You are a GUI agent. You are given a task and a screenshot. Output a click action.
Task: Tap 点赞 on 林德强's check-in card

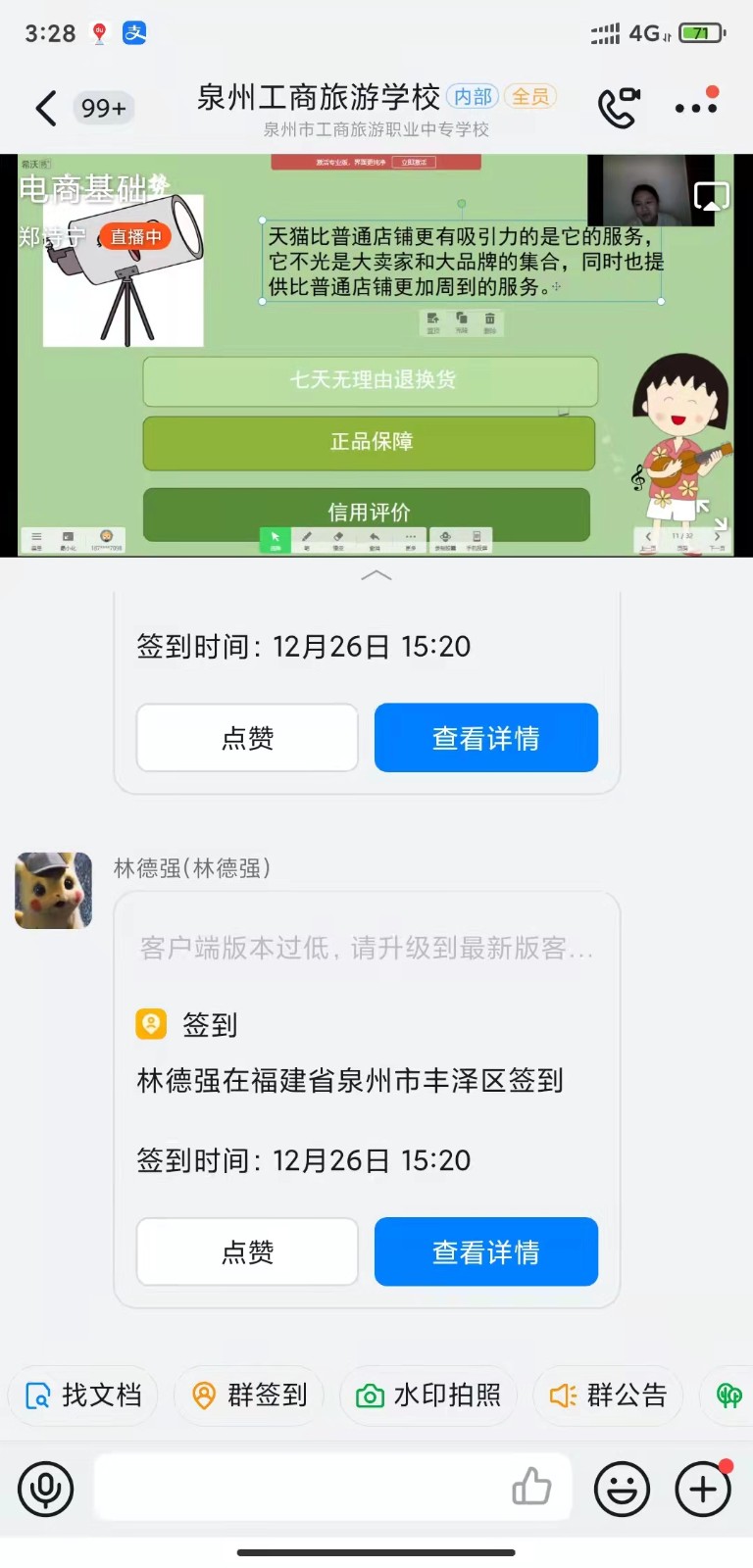point(247,1251)
